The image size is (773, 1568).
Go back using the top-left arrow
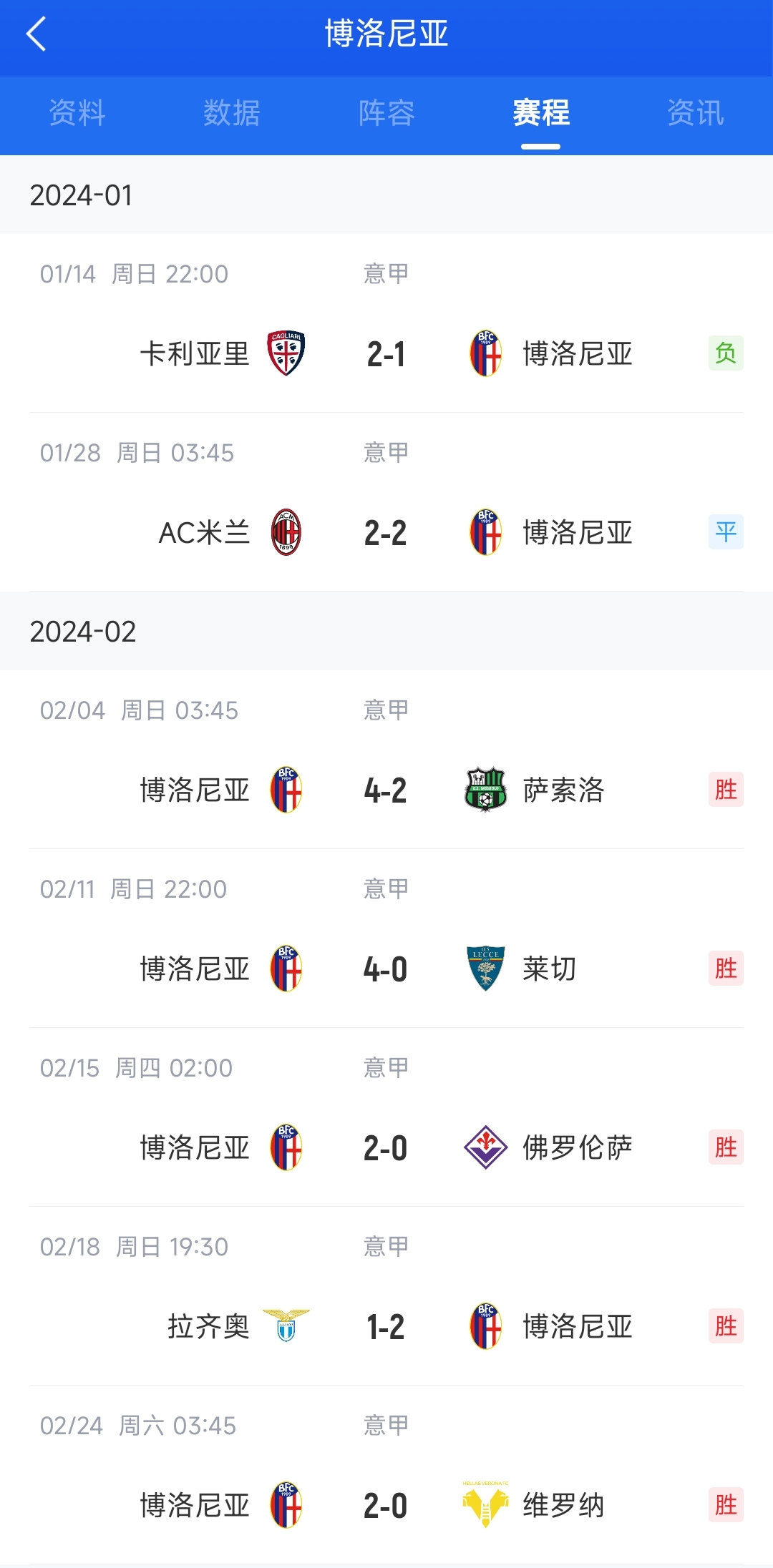click(x=36, y=34)
